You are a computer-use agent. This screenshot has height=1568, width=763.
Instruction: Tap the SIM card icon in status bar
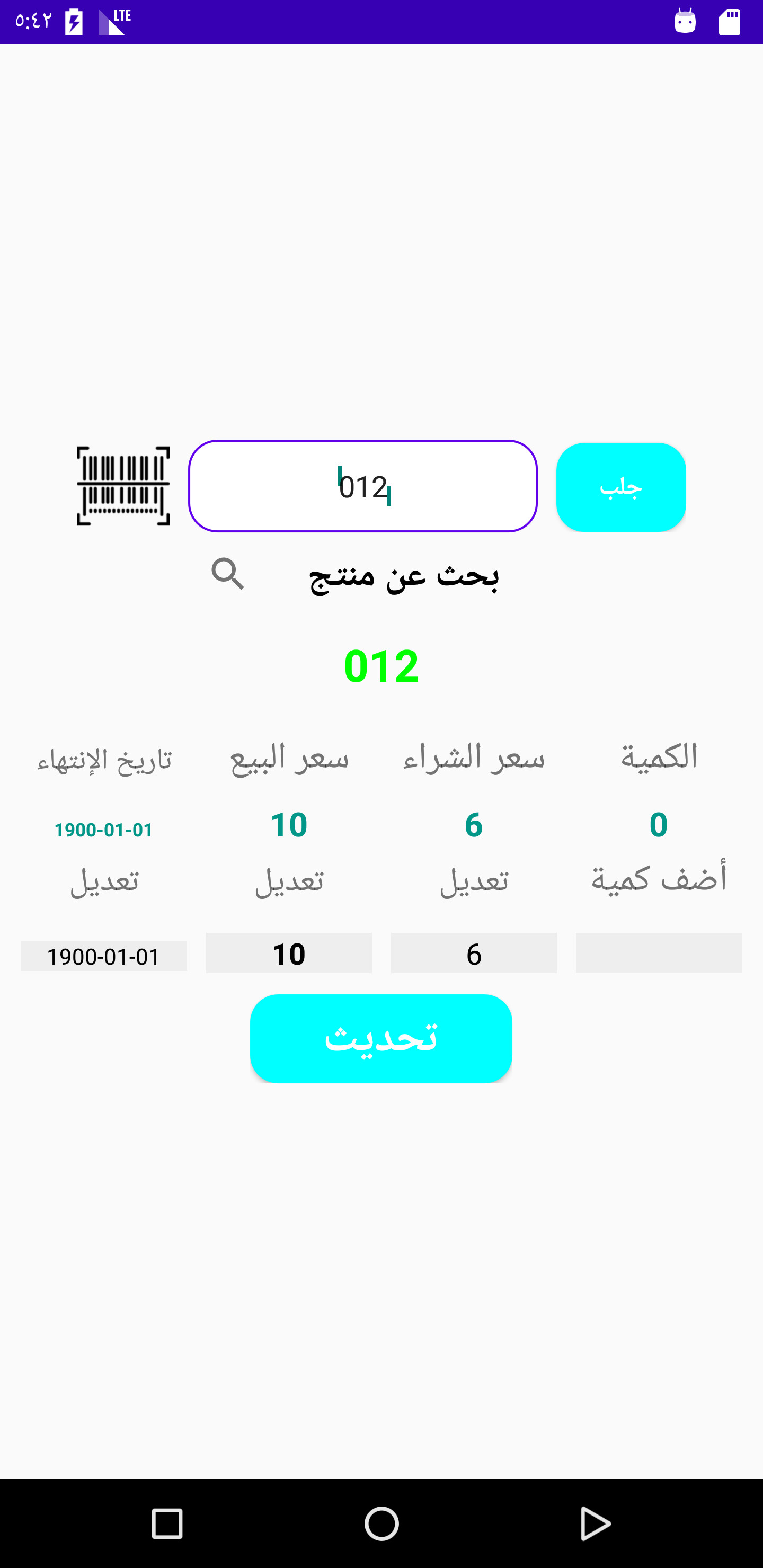[730, 22]
